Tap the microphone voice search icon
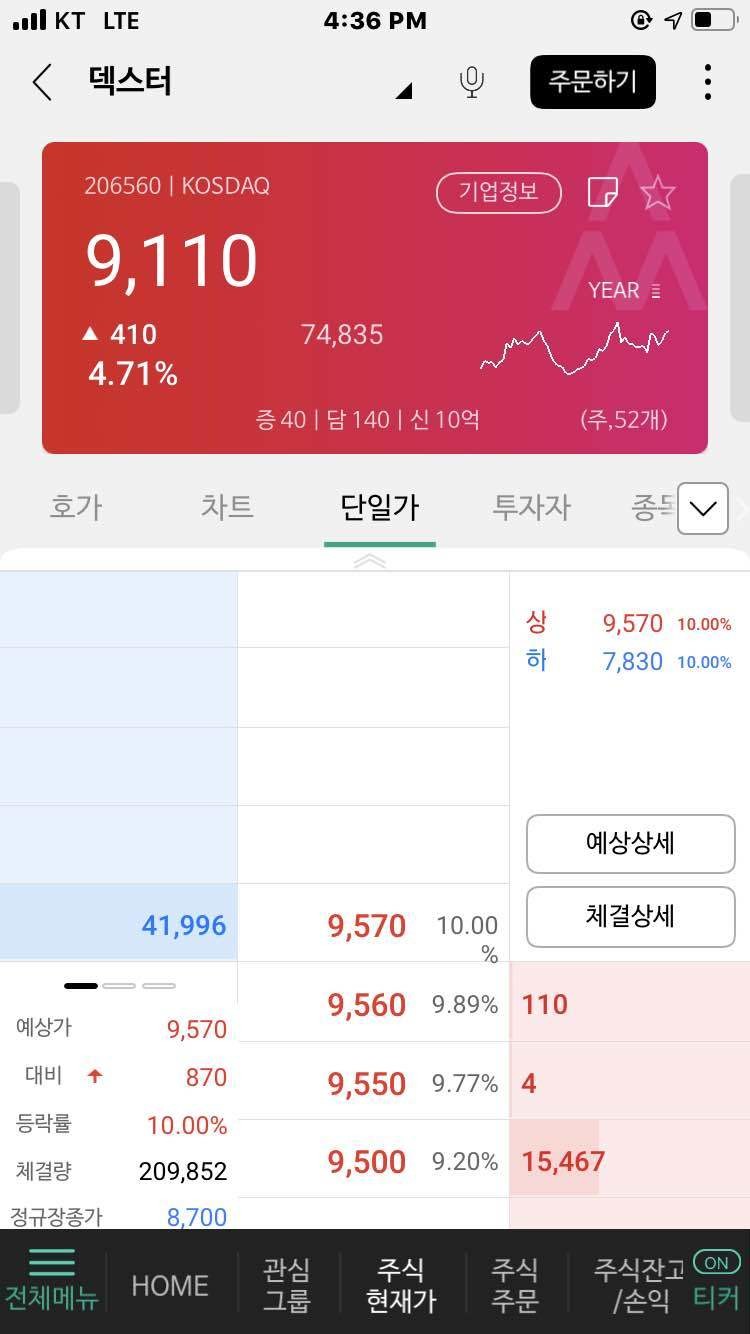Screen dimensions: 750x1334 (470, 82)
